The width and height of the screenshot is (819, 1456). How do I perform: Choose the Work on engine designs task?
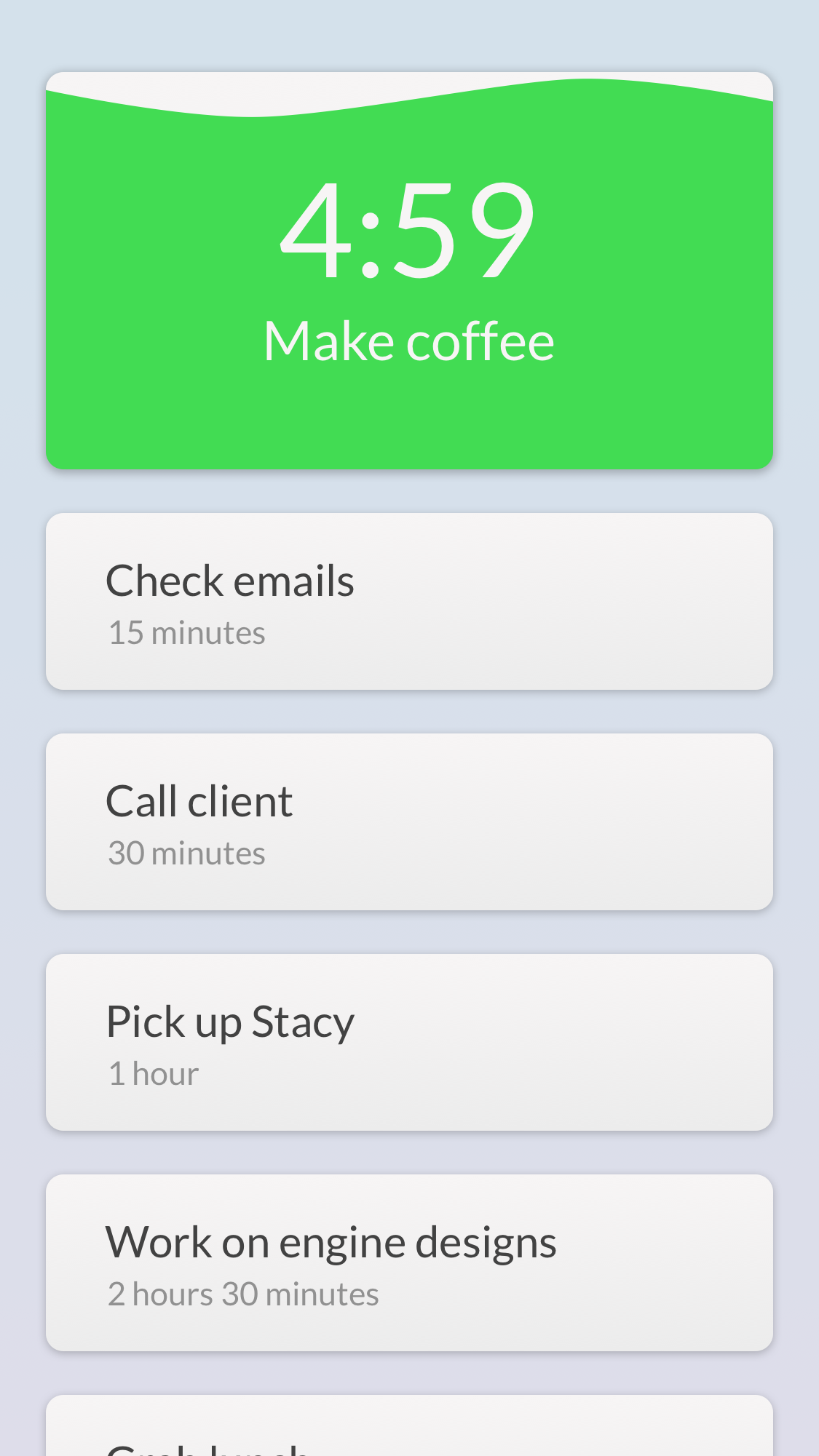pos(409,1263)
